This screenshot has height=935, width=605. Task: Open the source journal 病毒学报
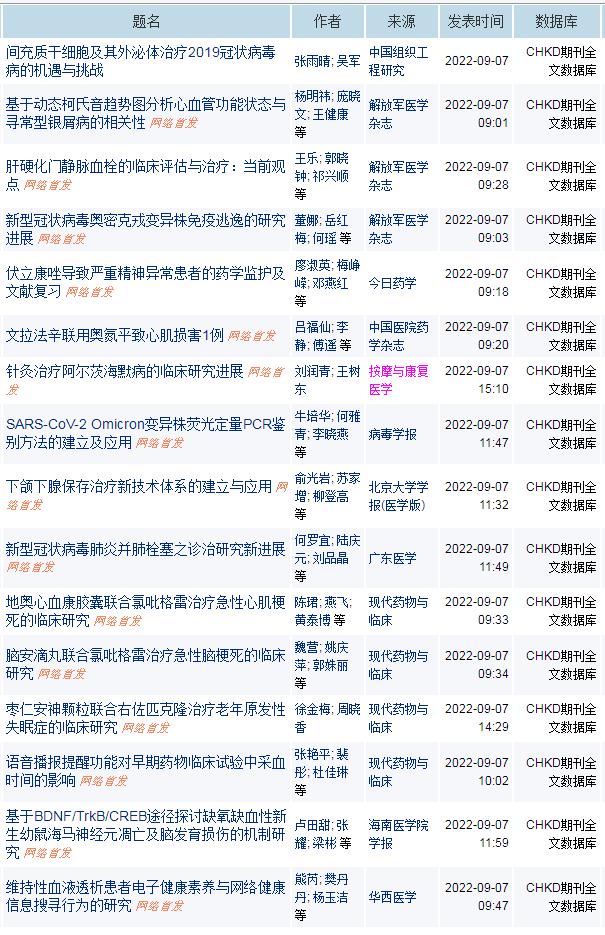(x=392, y=434)
